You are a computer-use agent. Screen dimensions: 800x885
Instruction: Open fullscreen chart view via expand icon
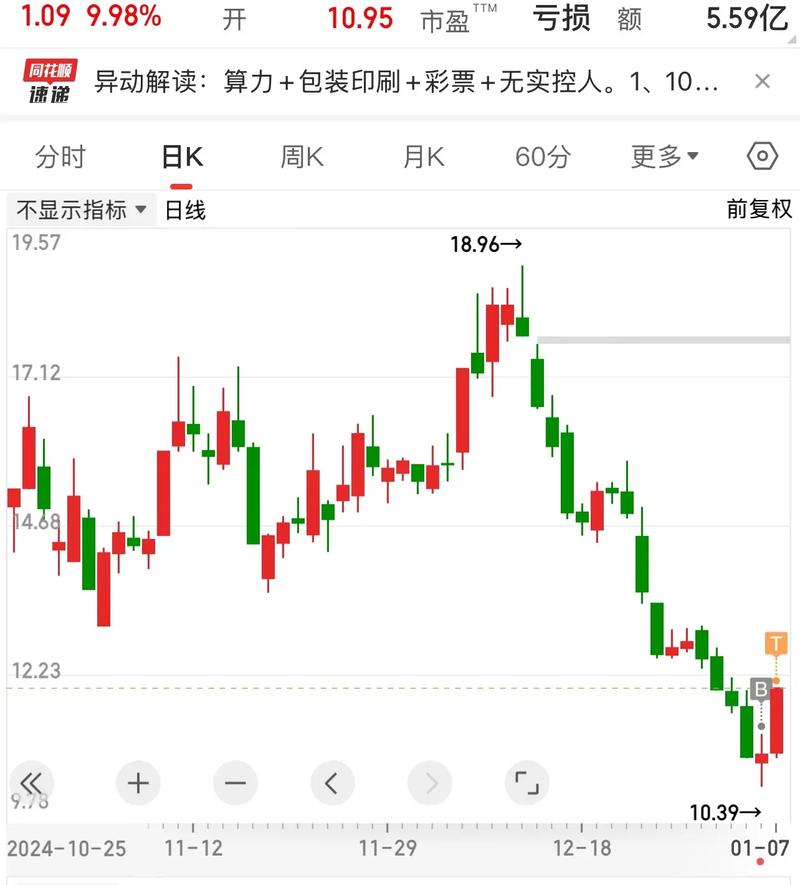527,784
